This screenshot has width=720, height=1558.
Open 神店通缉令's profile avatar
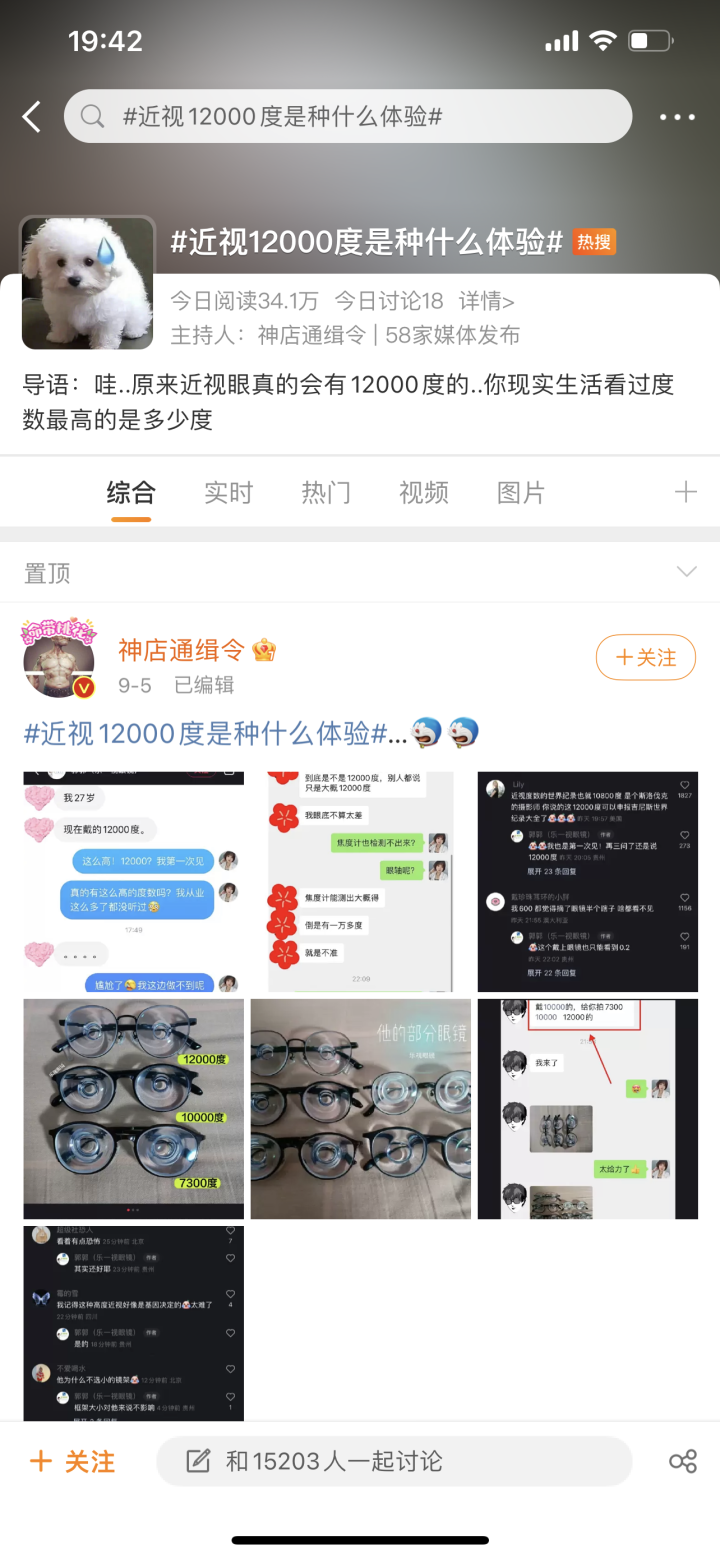coord(59,659)
